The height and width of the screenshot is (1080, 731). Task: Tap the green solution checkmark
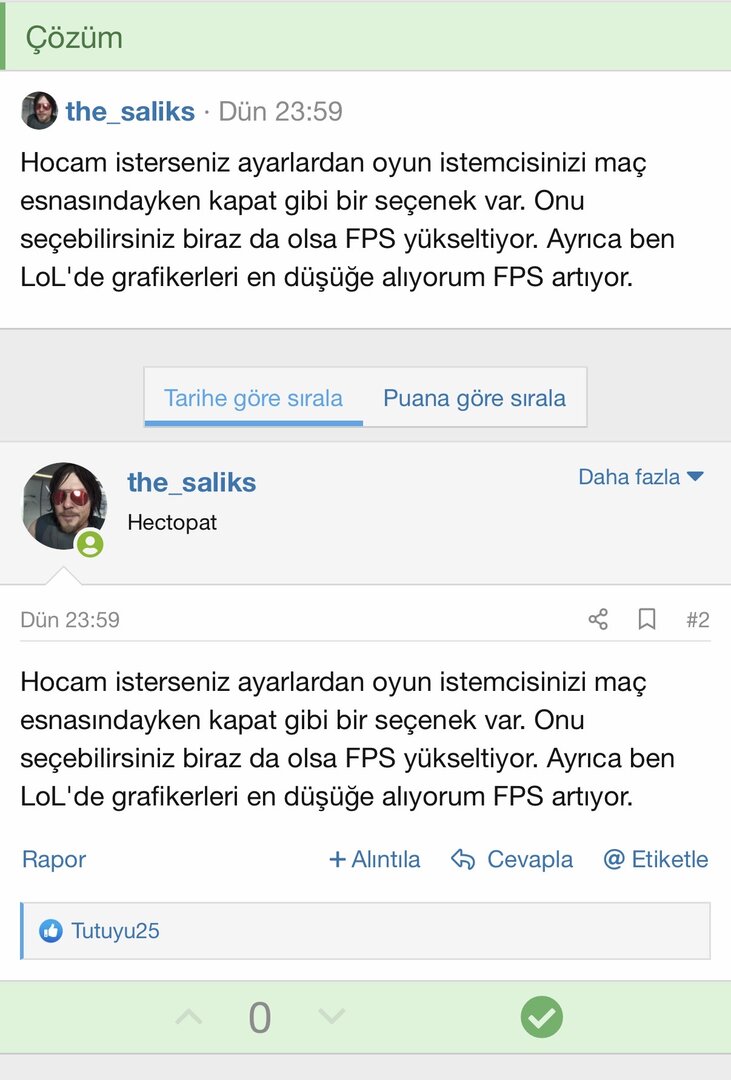[542, 1018]
